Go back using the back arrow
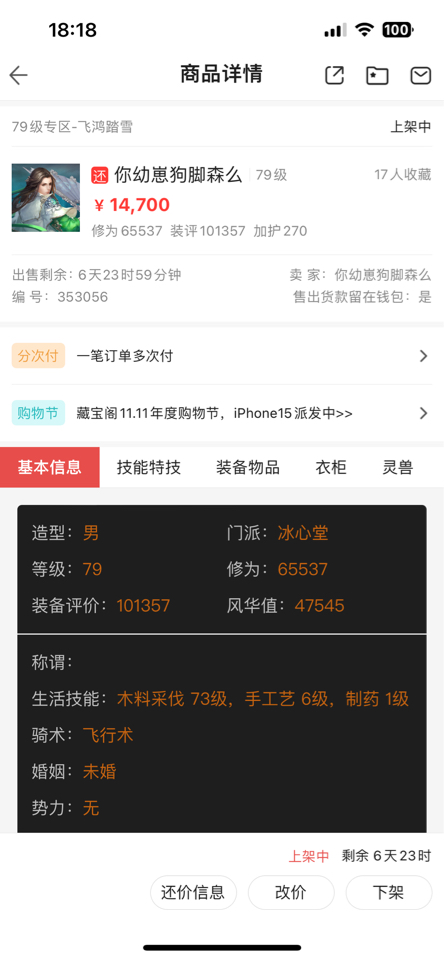This screenshot has height=960, width=444. [x=18, y=75]
